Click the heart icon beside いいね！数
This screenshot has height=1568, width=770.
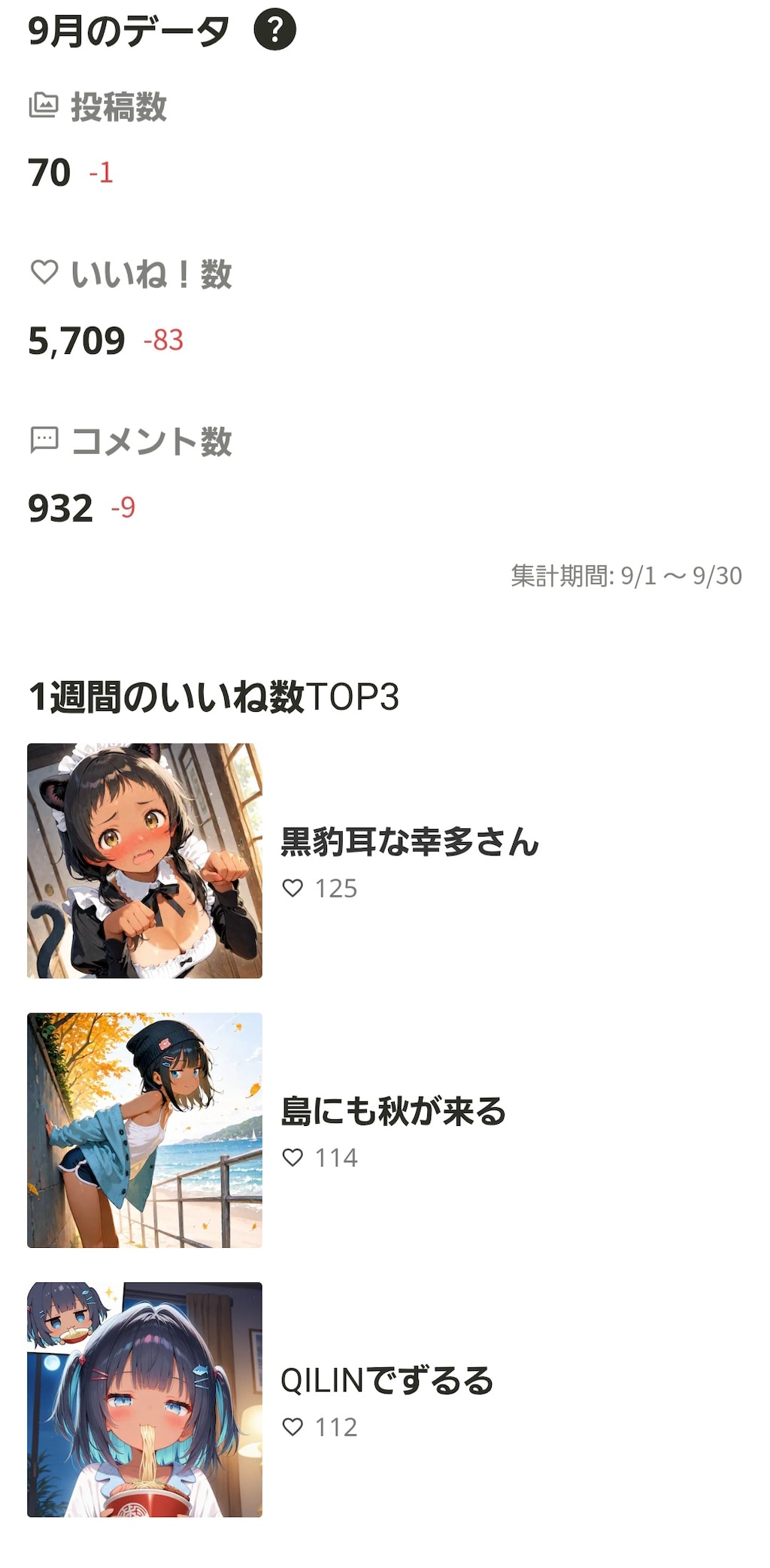[44, 274]
